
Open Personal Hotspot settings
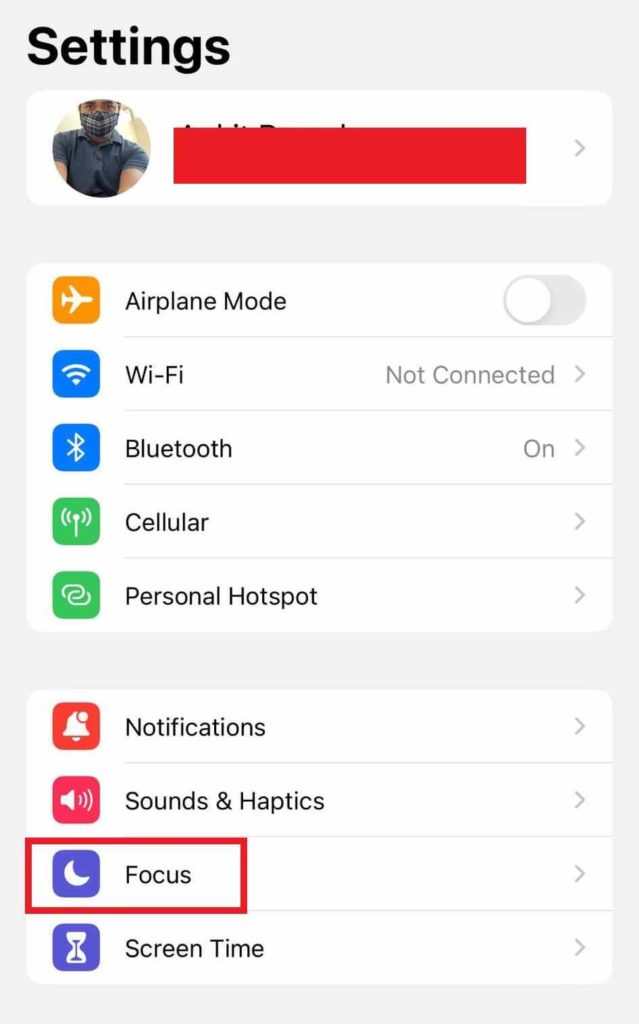point(318,596)
